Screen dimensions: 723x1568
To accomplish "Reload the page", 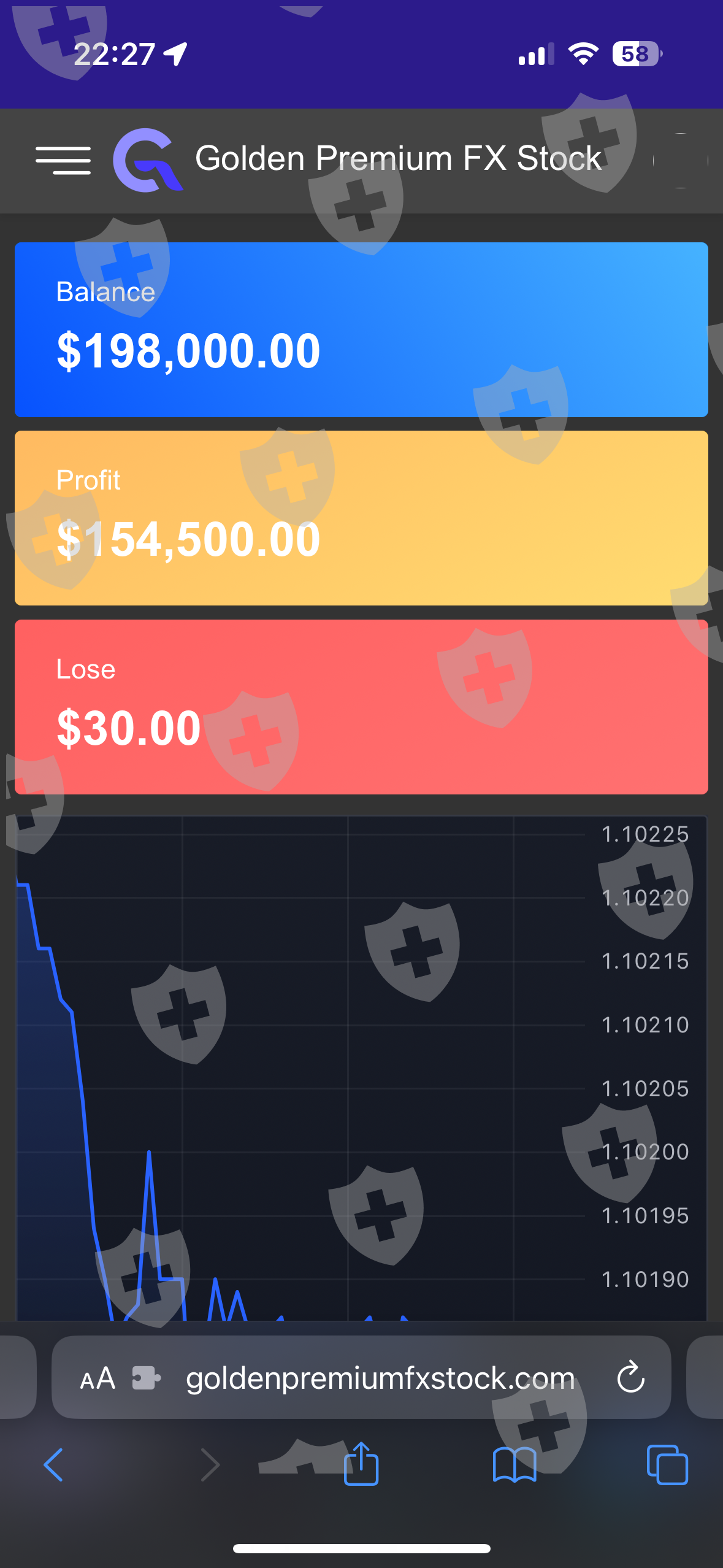I will coord(630,1378).
